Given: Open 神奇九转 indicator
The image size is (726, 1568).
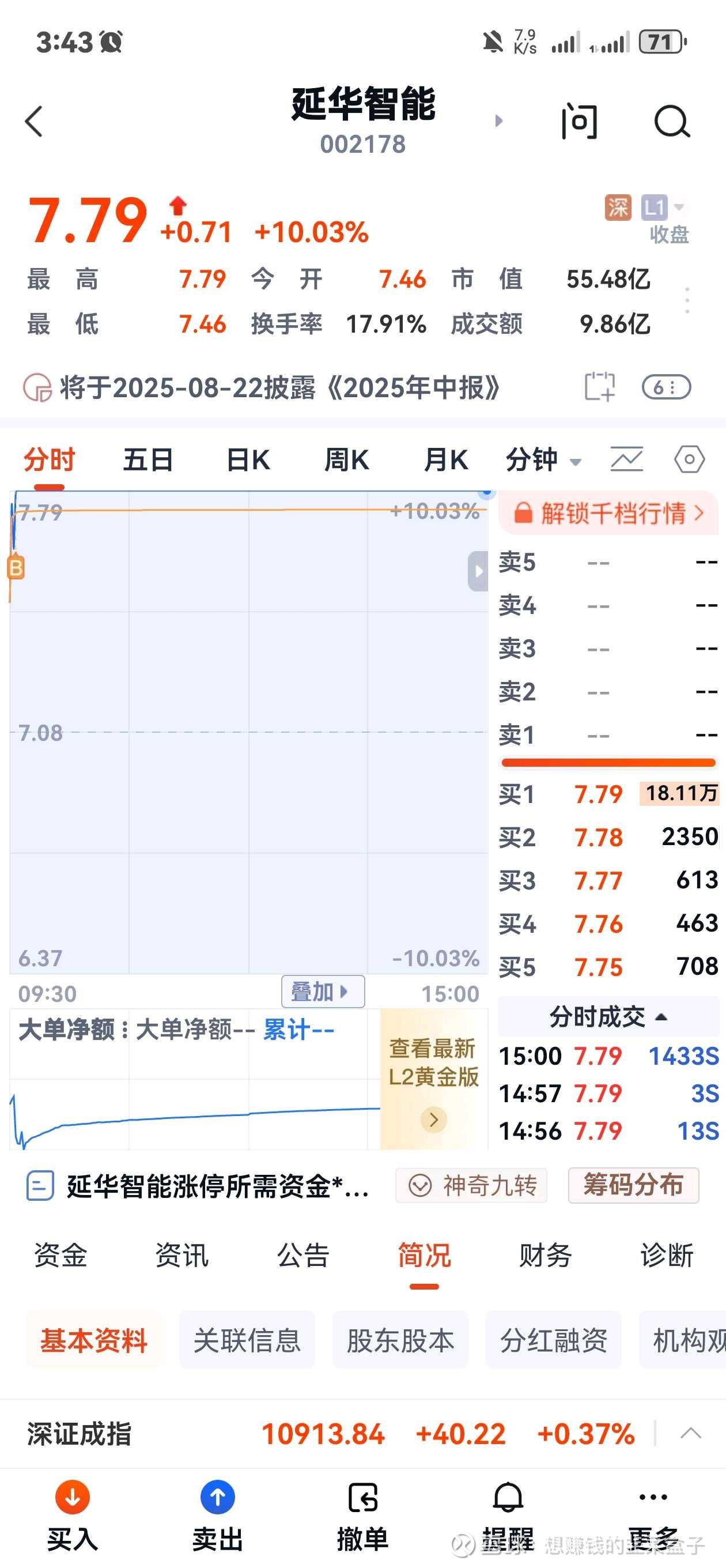Looking at the screenshot, I should click(x=471, y=1185).
